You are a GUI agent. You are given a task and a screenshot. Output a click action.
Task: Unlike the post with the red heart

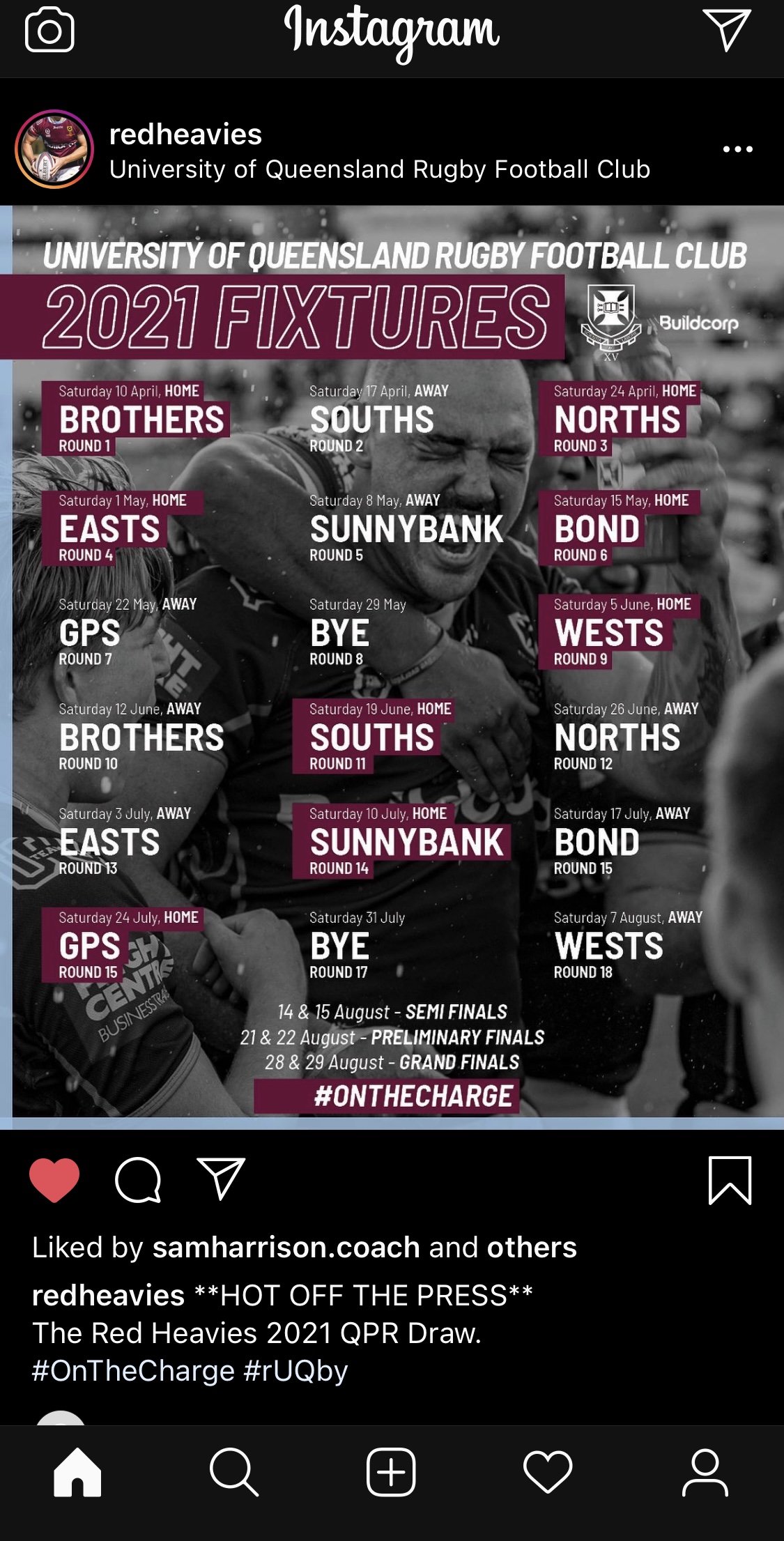coord(54,1180)
